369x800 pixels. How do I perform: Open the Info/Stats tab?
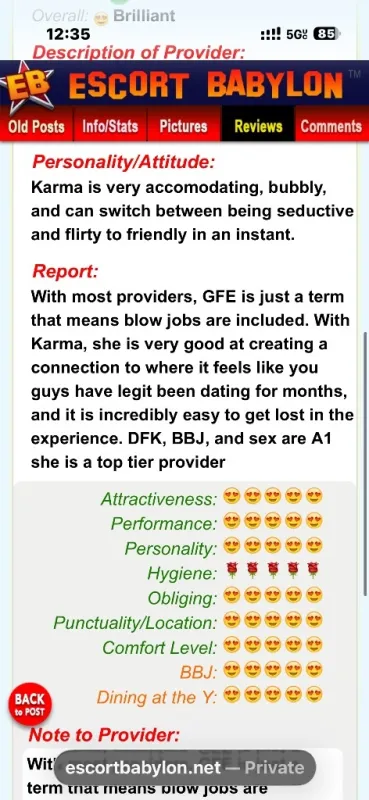pyautogui.click(x=110, y=126)
